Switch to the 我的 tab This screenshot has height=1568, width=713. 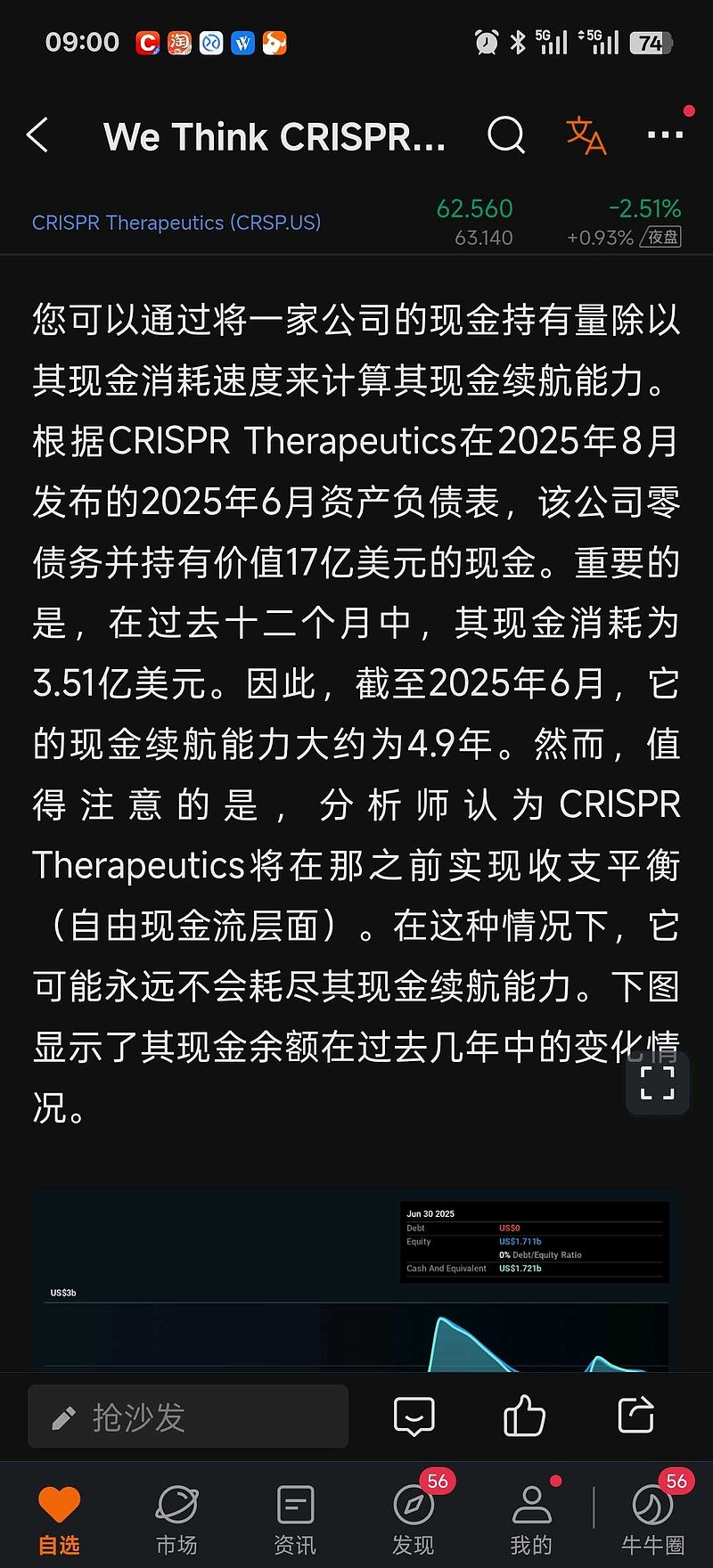pos(531,1519)
